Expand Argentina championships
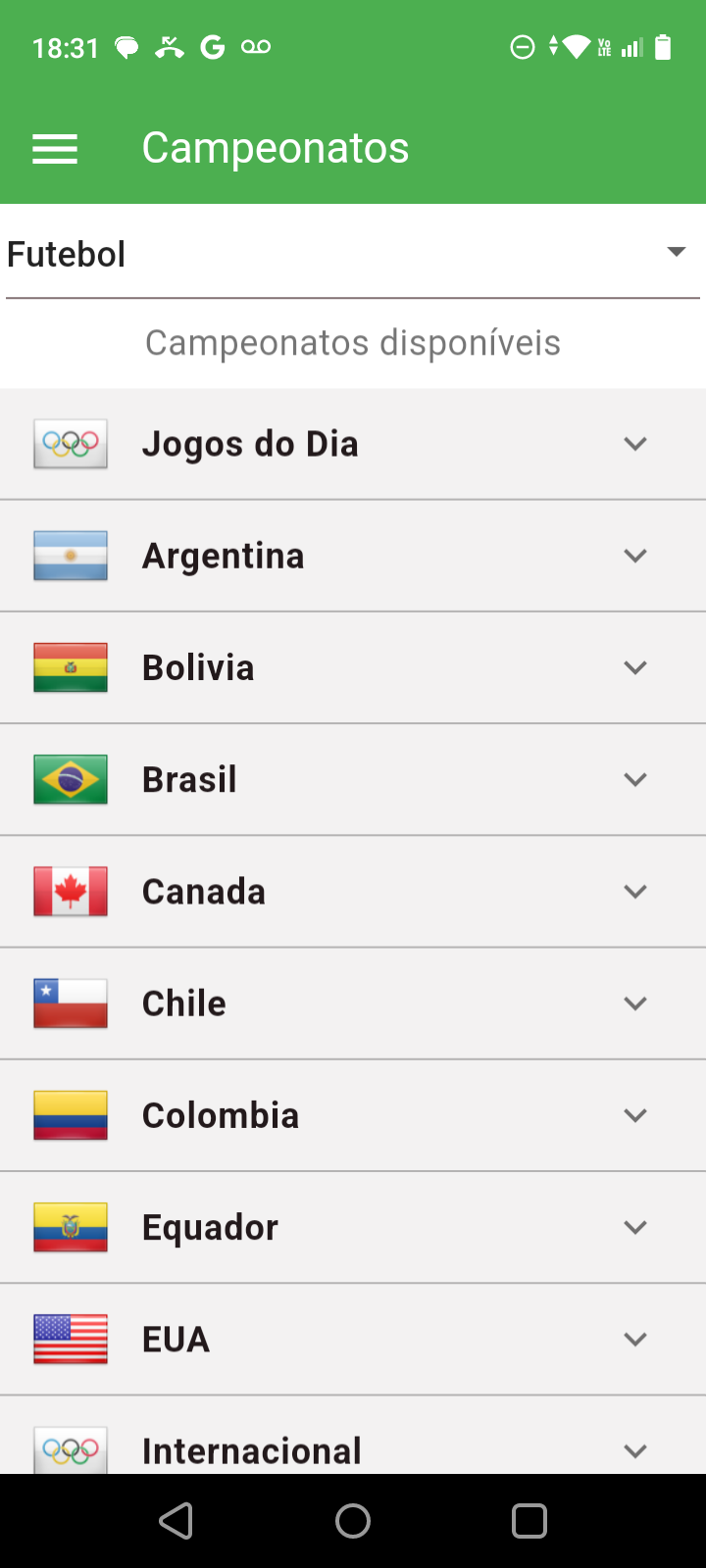 (x=353, y=556)
